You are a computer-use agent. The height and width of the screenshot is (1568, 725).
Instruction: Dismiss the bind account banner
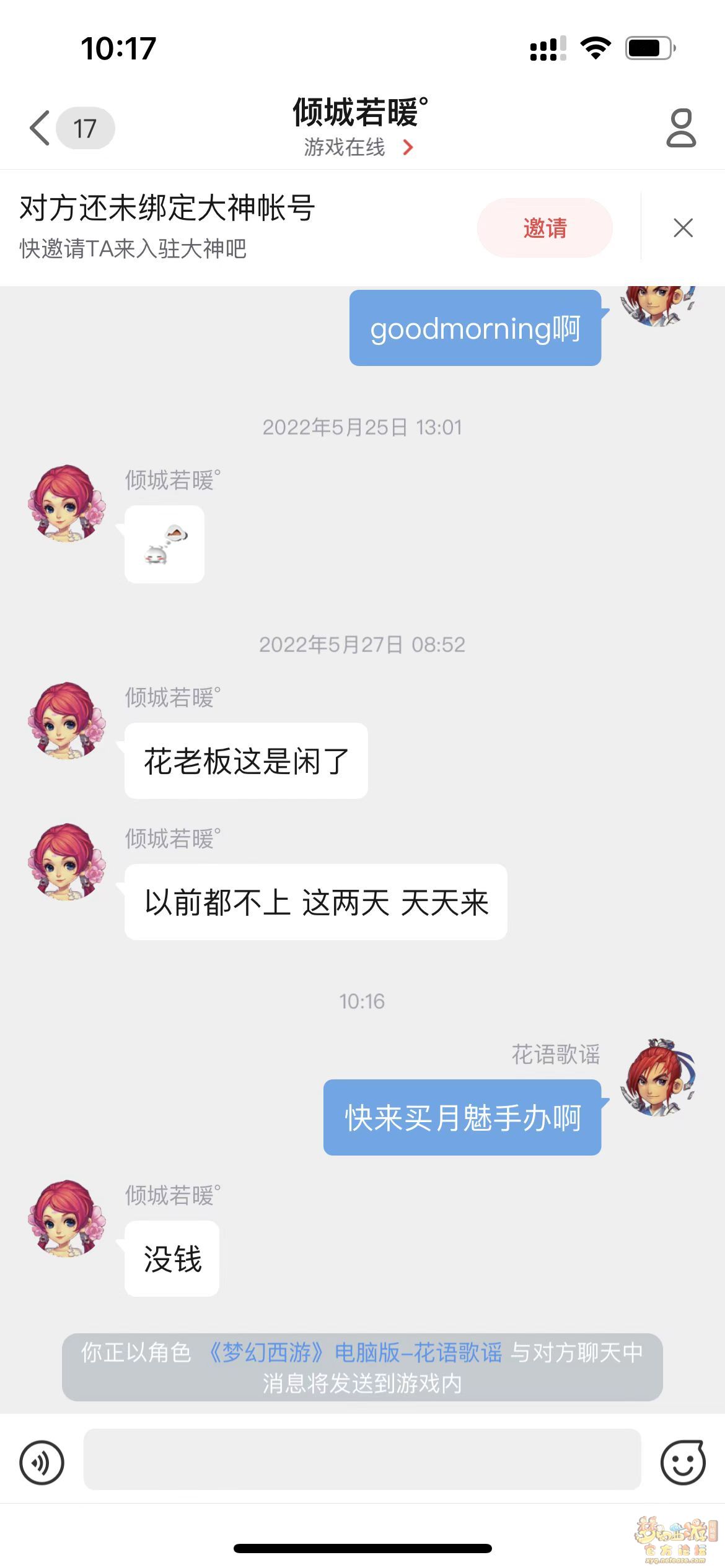coord(683,228)
